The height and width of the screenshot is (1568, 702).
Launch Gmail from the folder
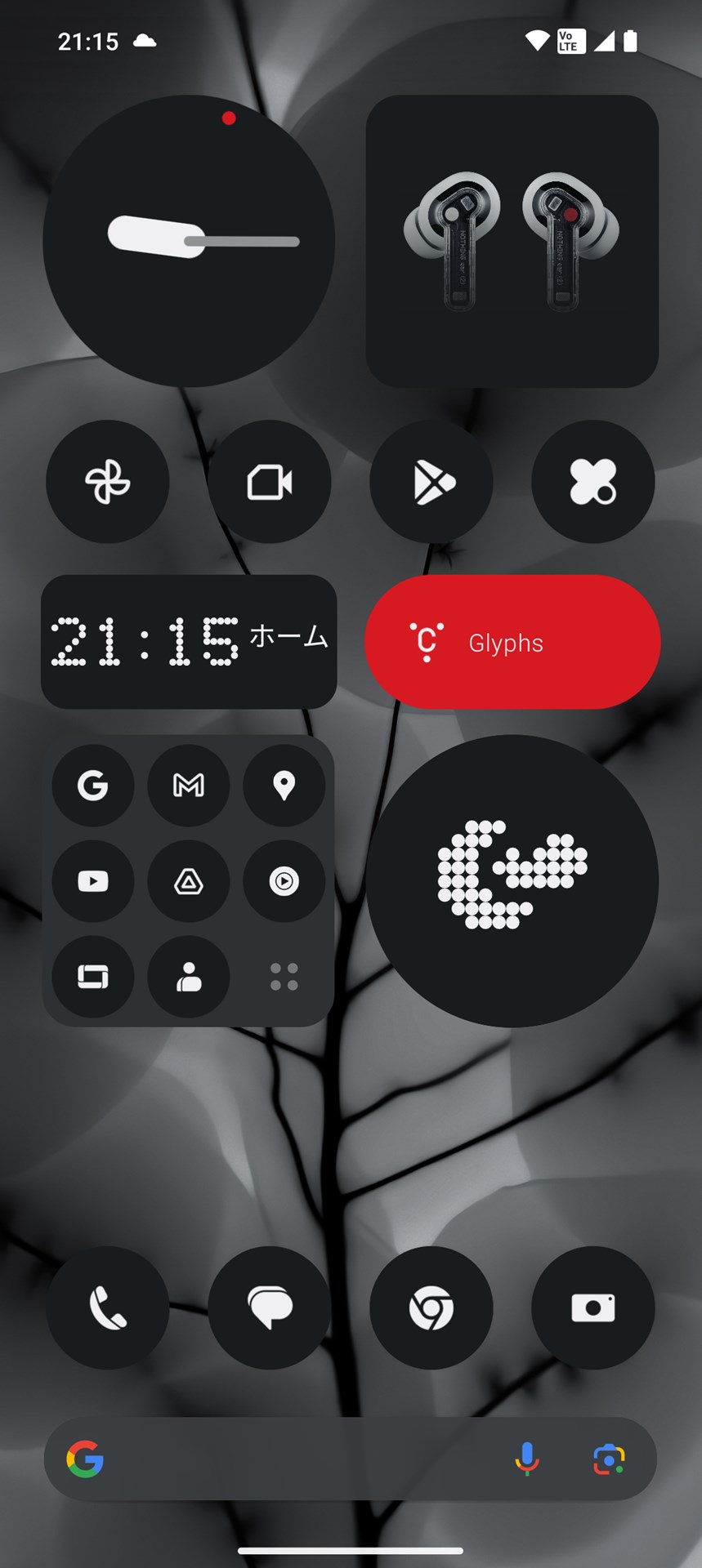click(x=189, y=786)
